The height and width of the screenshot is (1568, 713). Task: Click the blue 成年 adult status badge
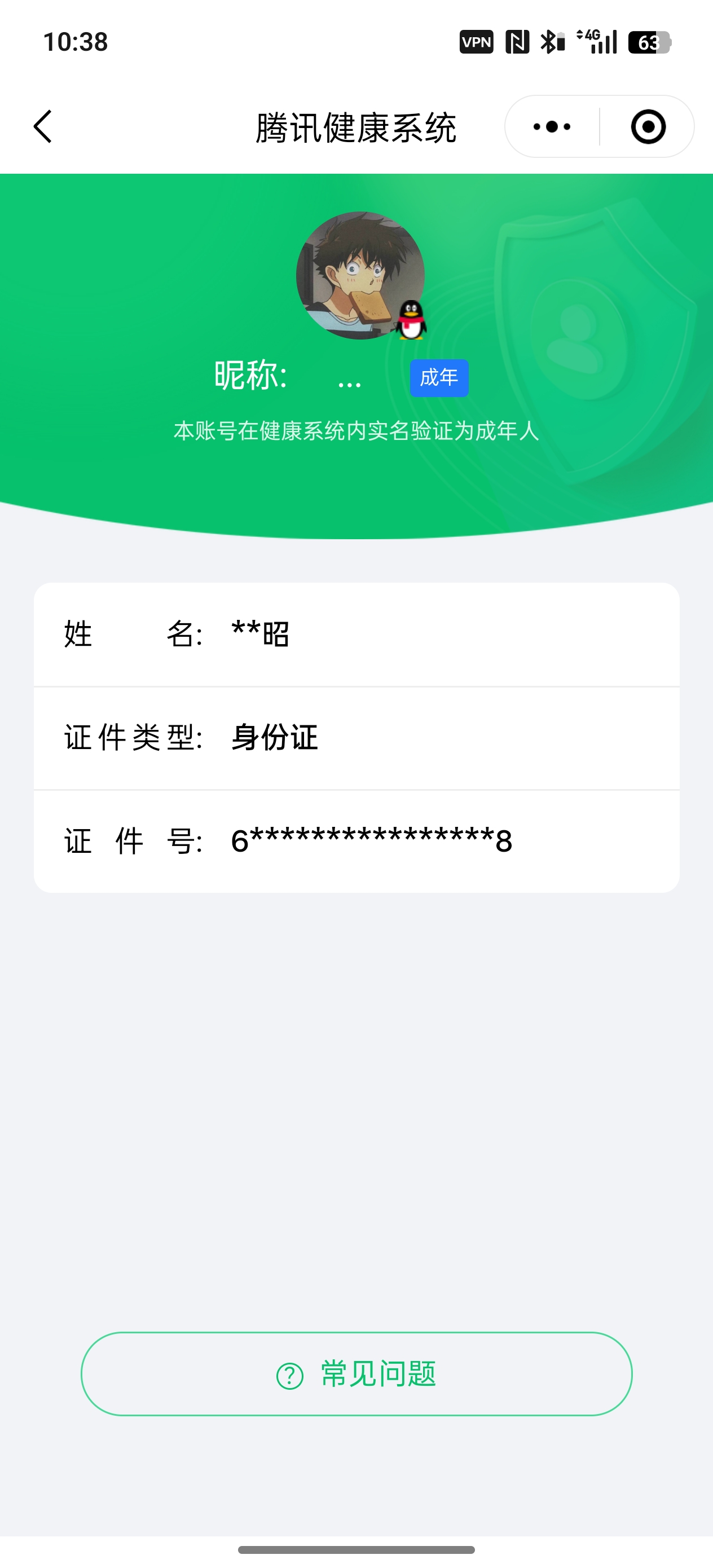[x=439, y=378]
